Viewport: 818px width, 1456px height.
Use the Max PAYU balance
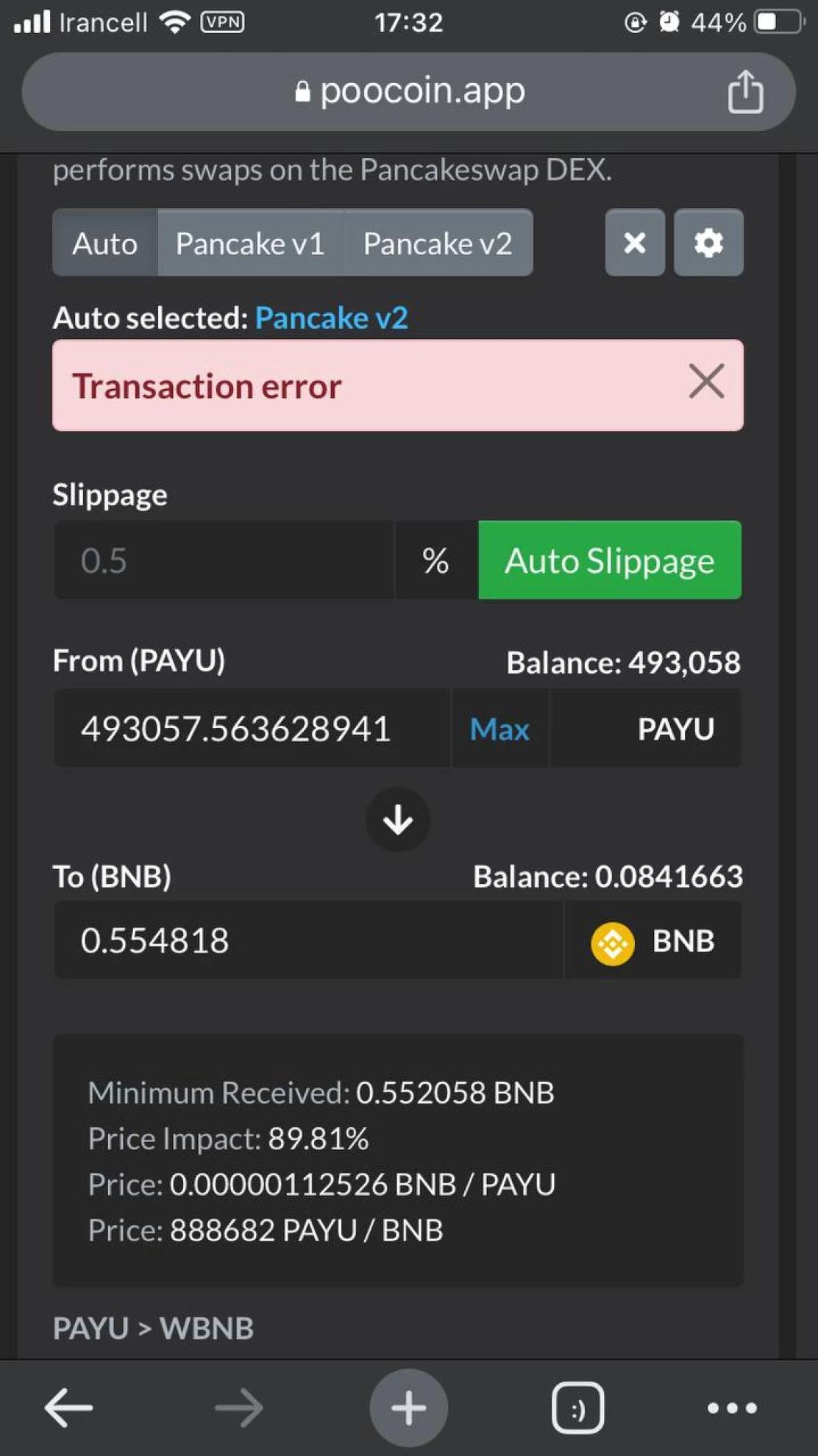tap(499, 729)
